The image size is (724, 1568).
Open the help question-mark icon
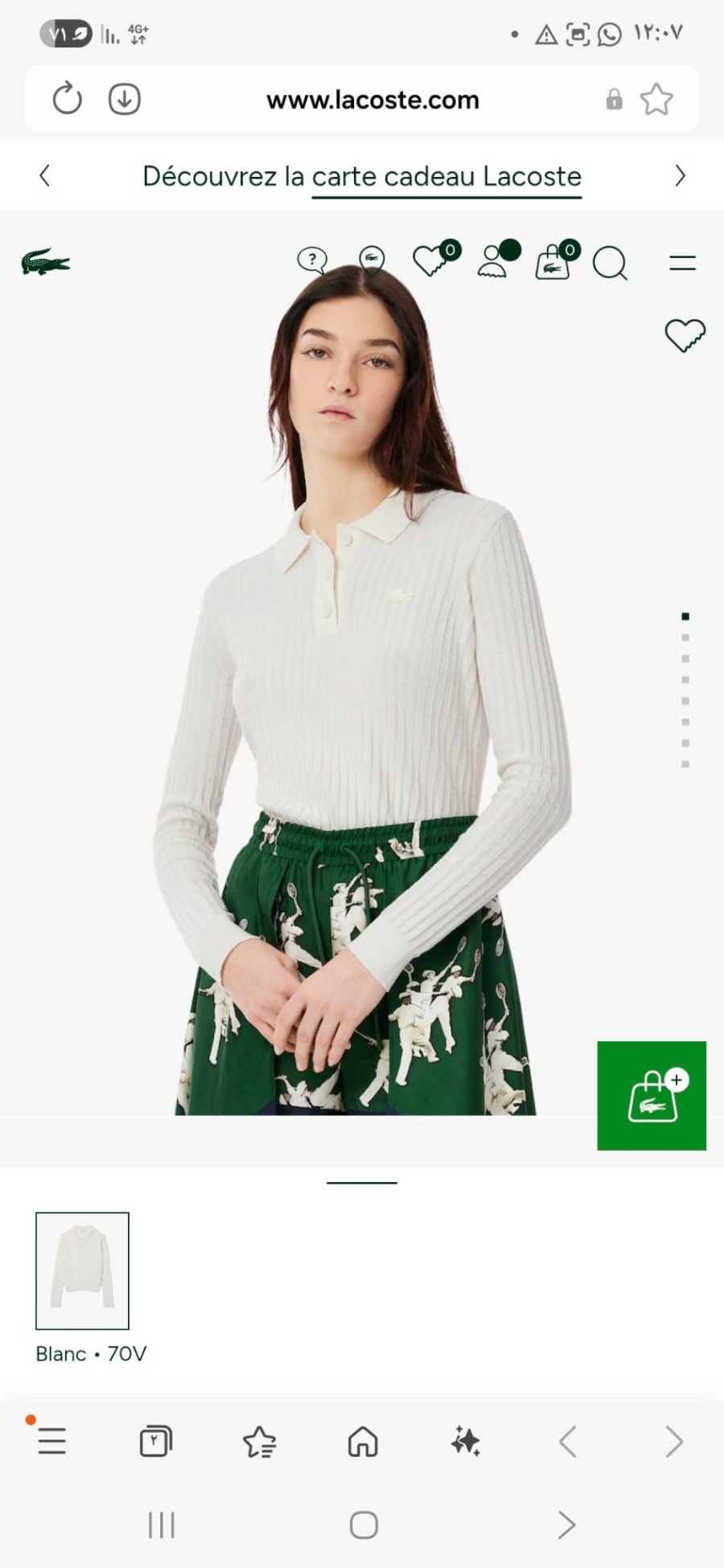(311, 260)
